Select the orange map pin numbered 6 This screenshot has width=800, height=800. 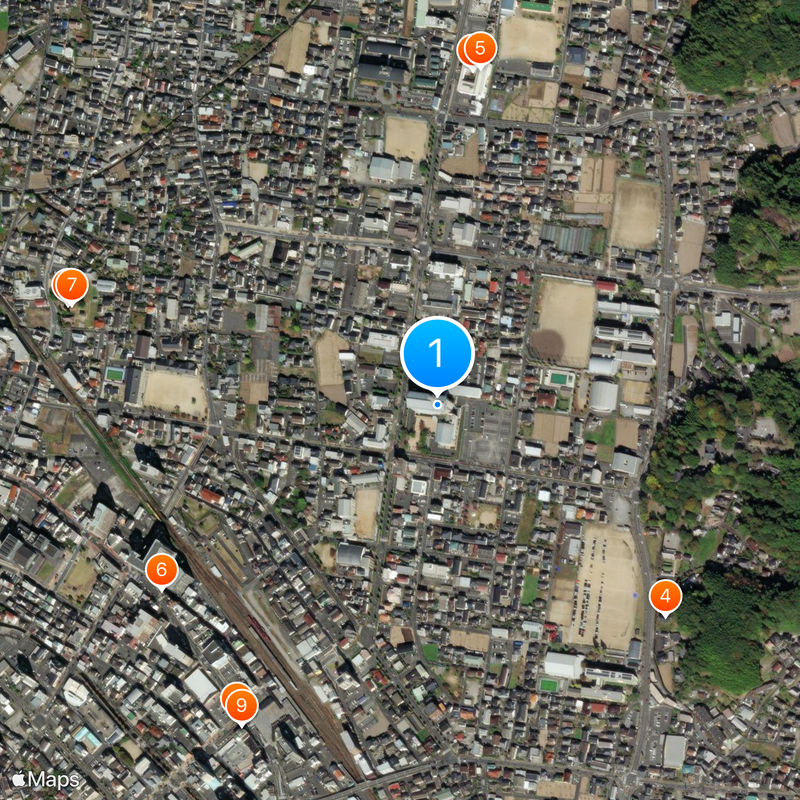pos(161,571)
